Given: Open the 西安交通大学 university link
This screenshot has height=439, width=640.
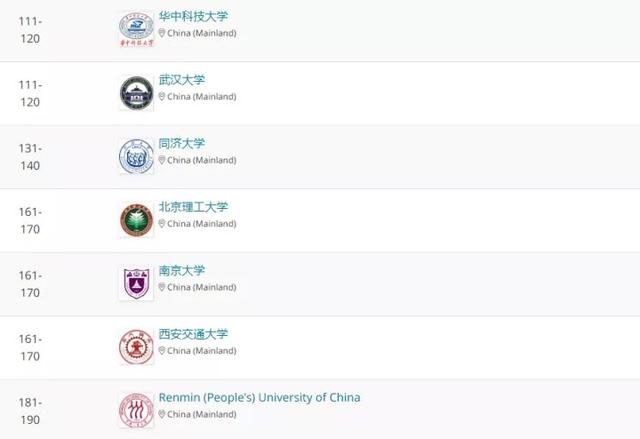Looking at the screenshot, I should 193,334.
